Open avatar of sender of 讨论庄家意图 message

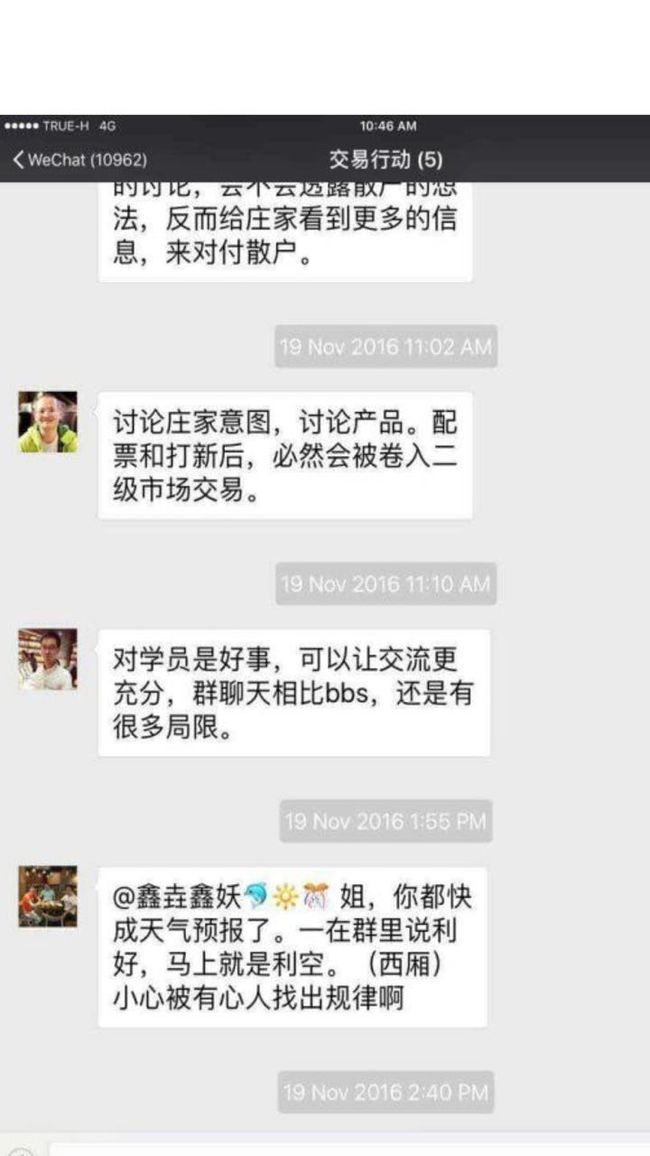click(48, 422)
